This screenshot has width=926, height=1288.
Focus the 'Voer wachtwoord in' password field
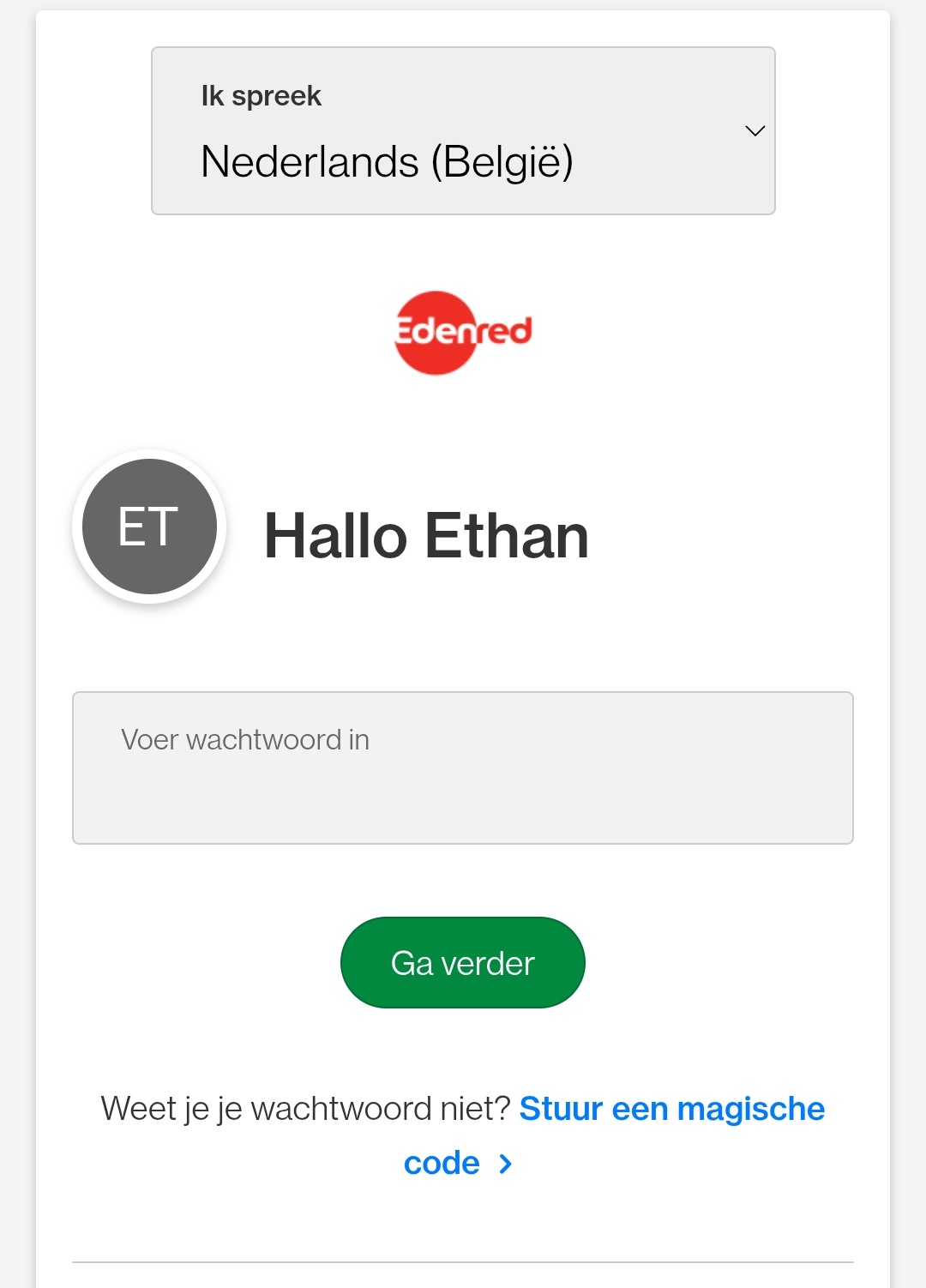(463, 767)
